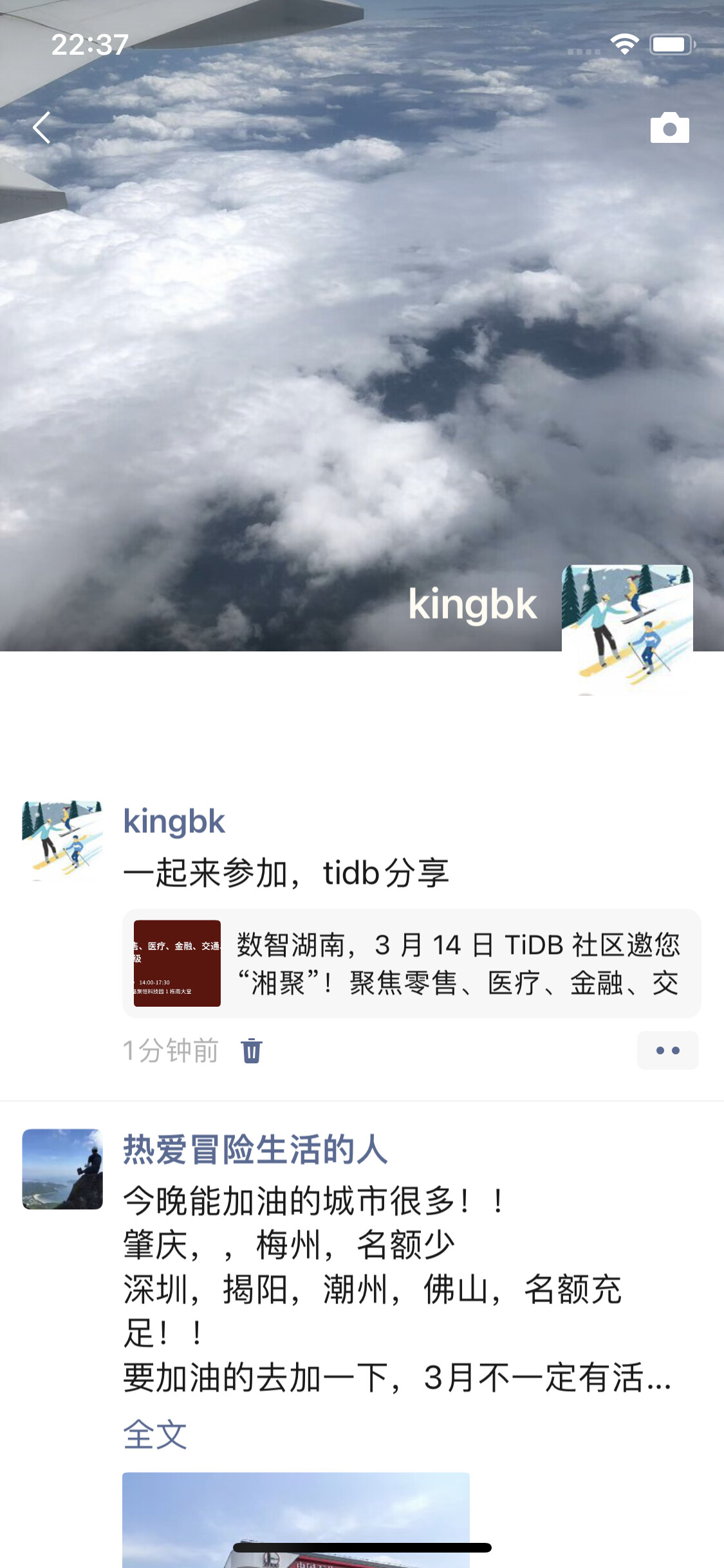View the photo in 热爱冒险生活的人's post
The width and height of the screenshot is (724, 1568).
[x=295, y=1519]
